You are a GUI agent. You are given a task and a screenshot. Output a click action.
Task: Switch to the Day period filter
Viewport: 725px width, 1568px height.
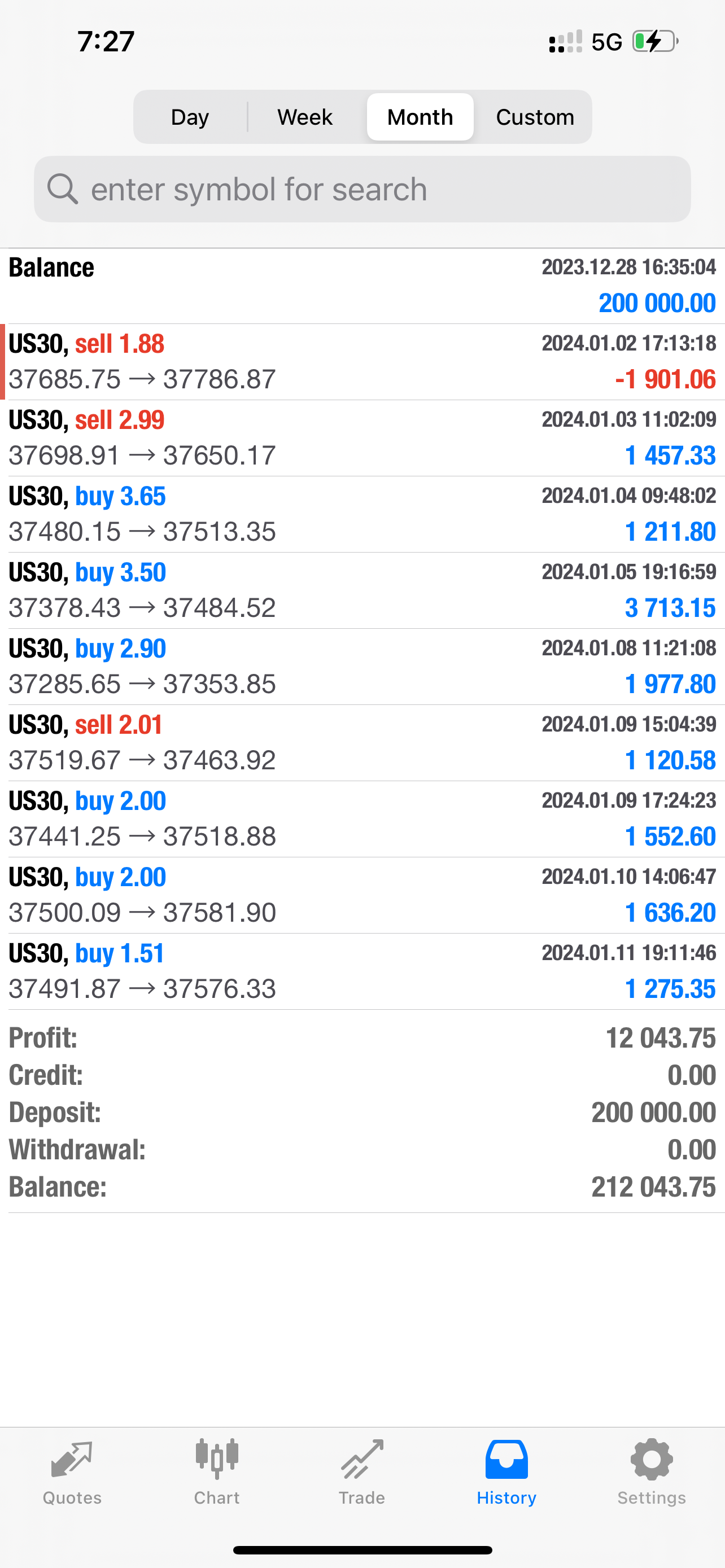(x=190, y=117)
